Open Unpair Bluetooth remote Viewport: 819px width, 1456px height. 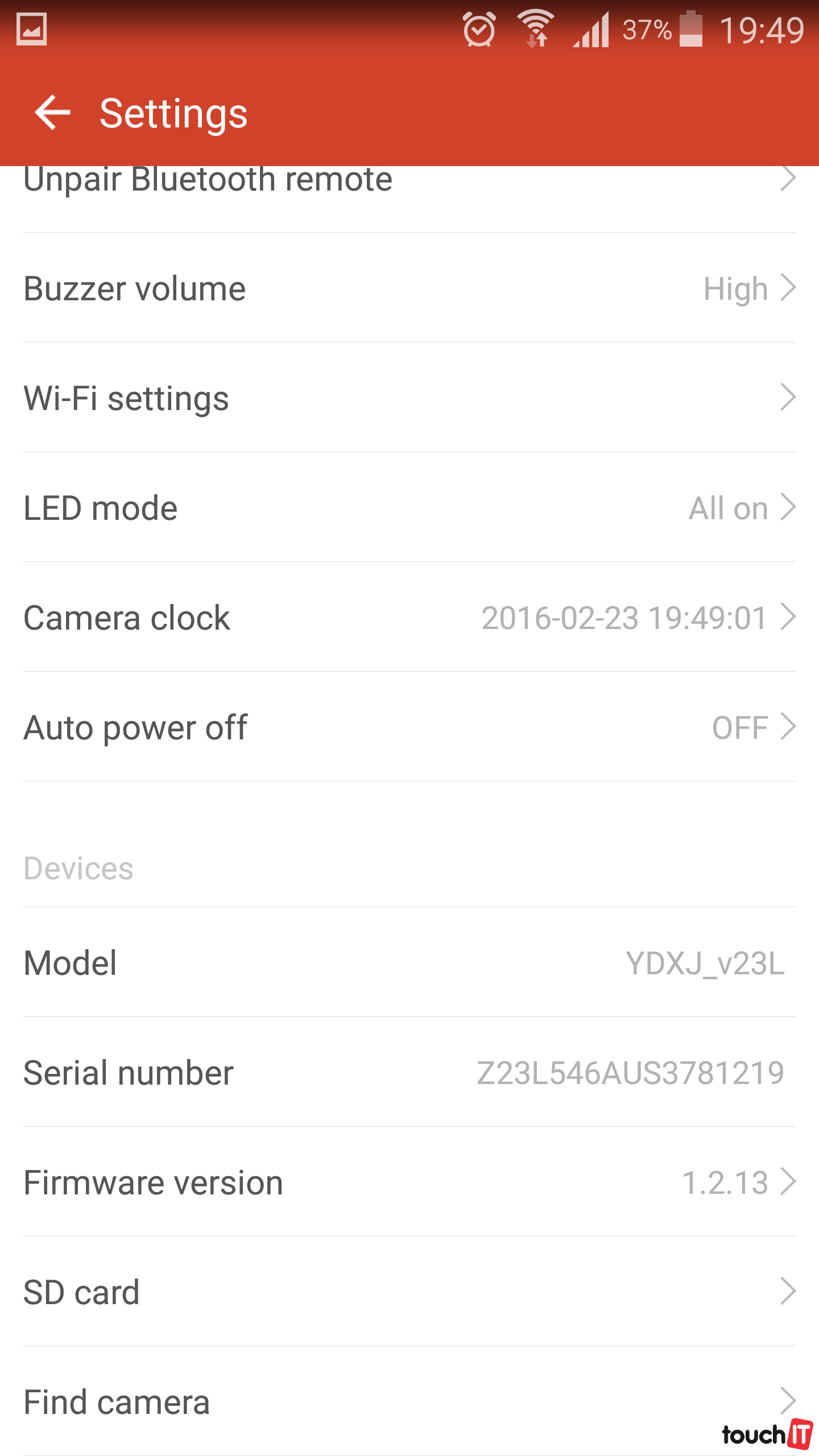409,188
